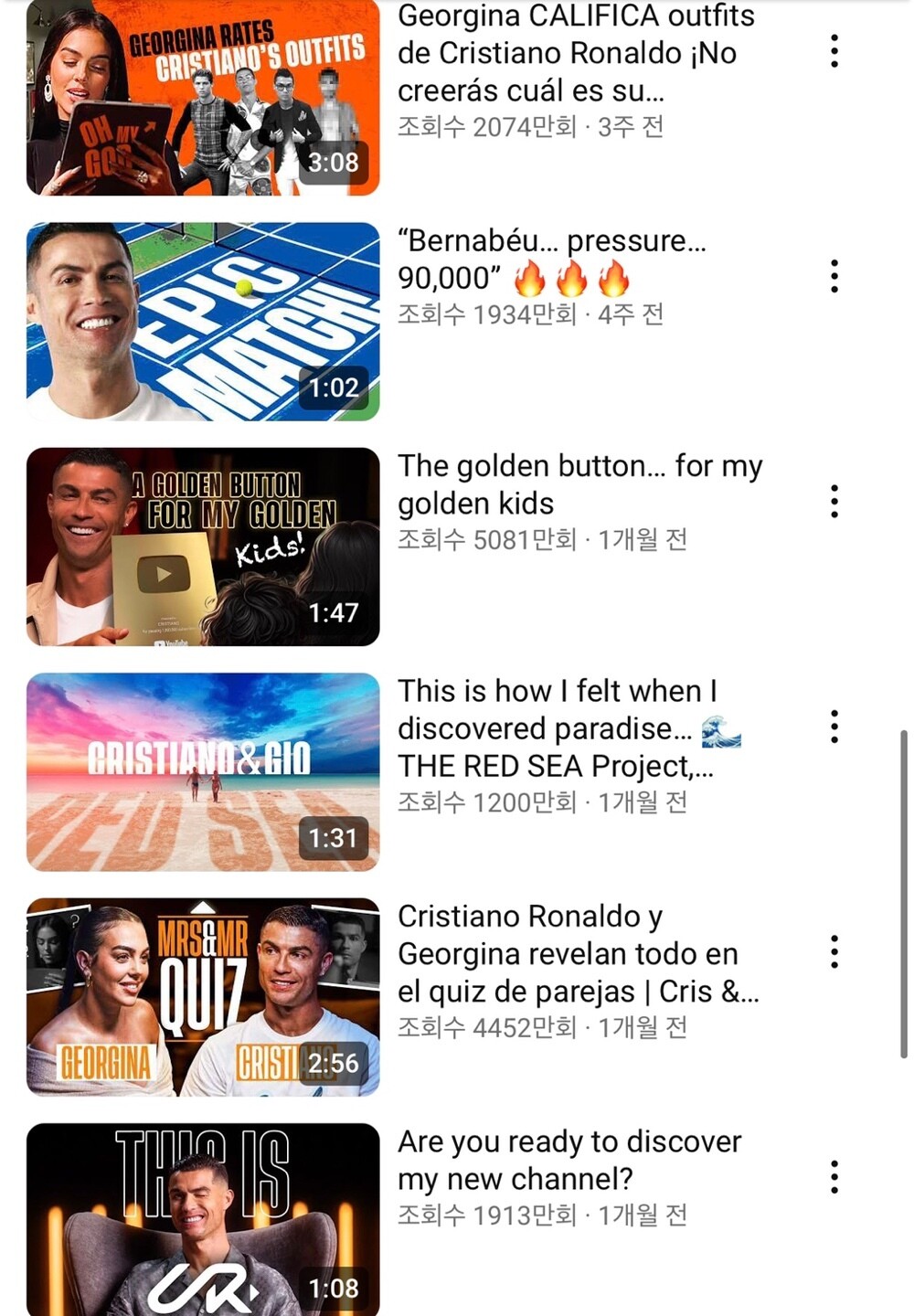Open options menu for my new channel video
The height and width of the screenshot is (1316, 914).
(x=834, y=1177)
